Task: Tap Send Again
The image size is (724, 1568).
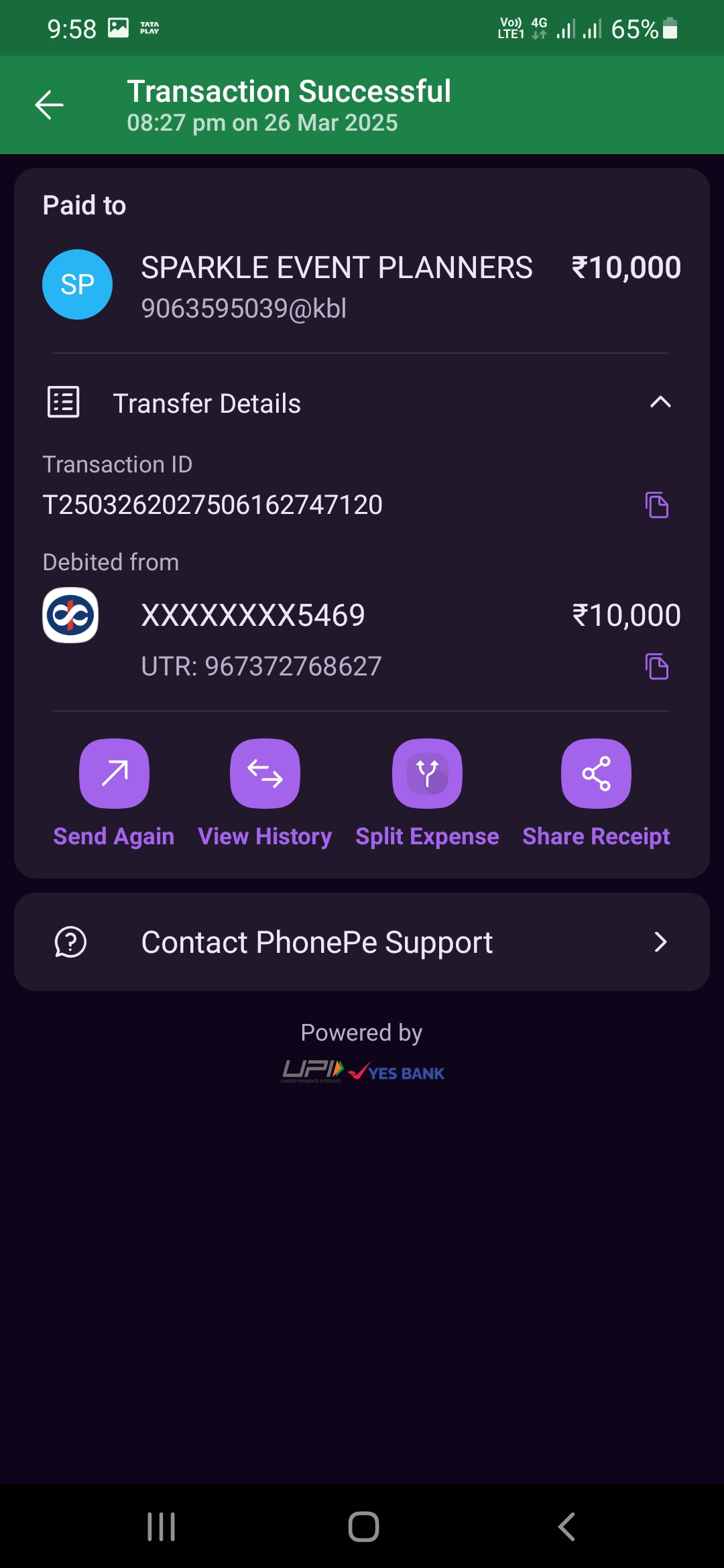Action: [x=114, y=775]
